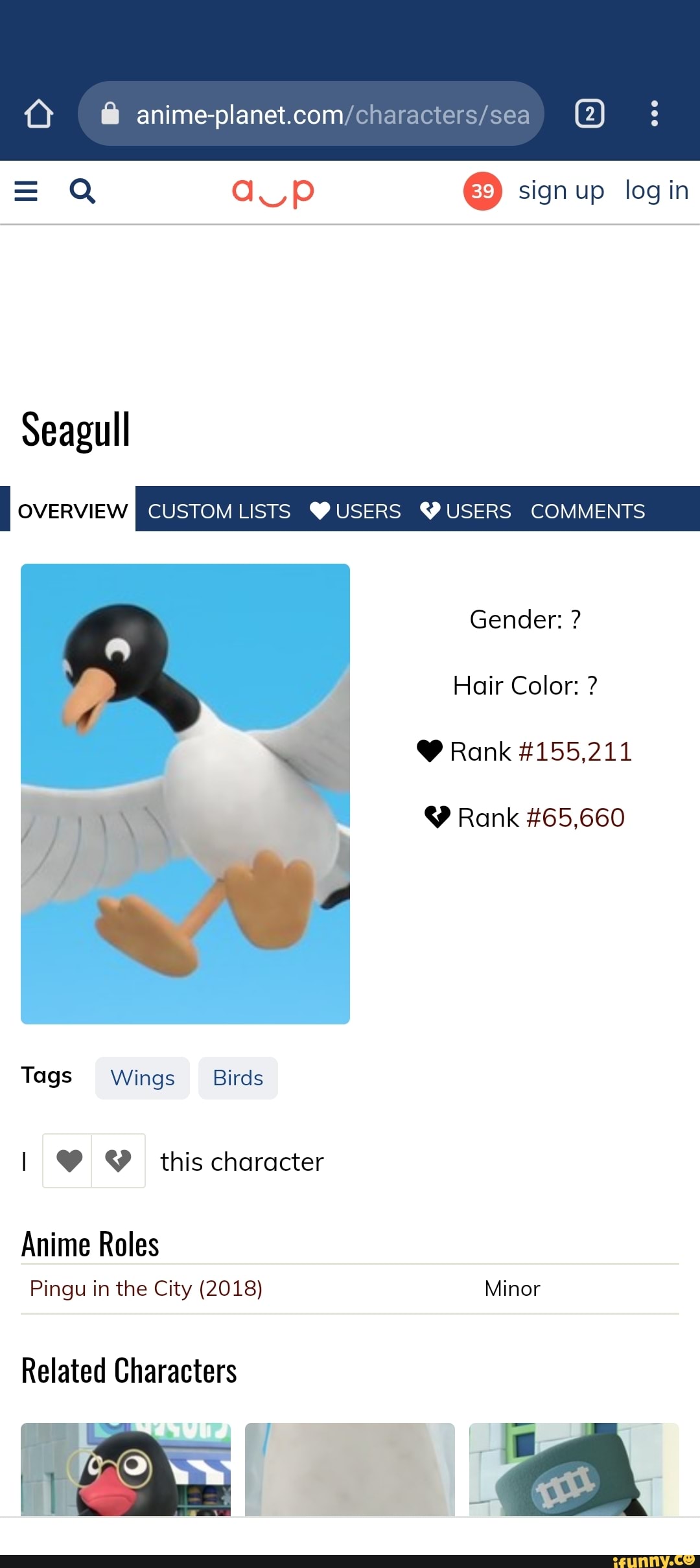Image resolution: width=700 pixels, height=1568 pixels.
Task: Open the 39 notifications badge
Action: (x=482, y=191)
